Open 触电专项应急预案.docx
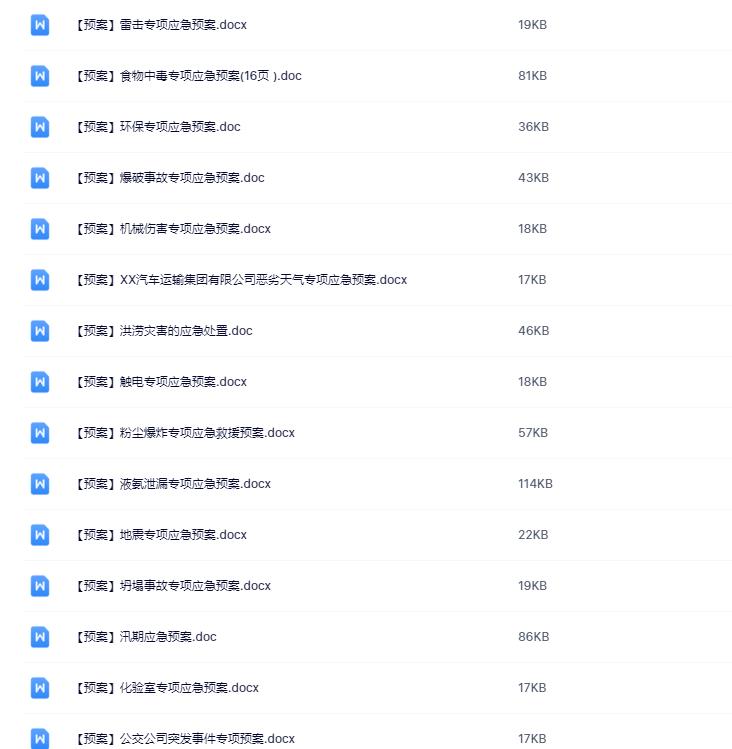 pos(161,382)
